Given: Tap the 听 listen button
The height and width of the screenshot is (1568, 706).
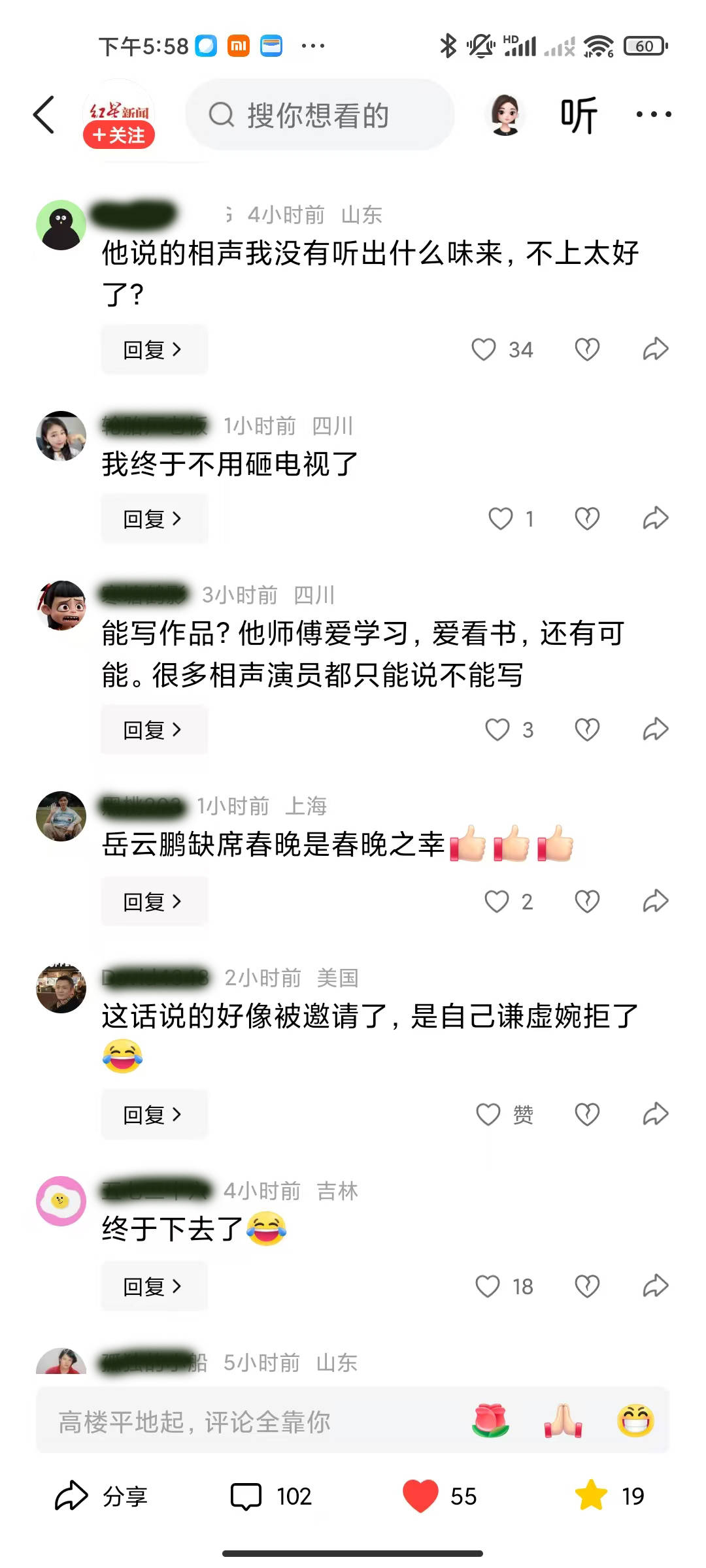Looking at the screenshot, I should point(579,115).
